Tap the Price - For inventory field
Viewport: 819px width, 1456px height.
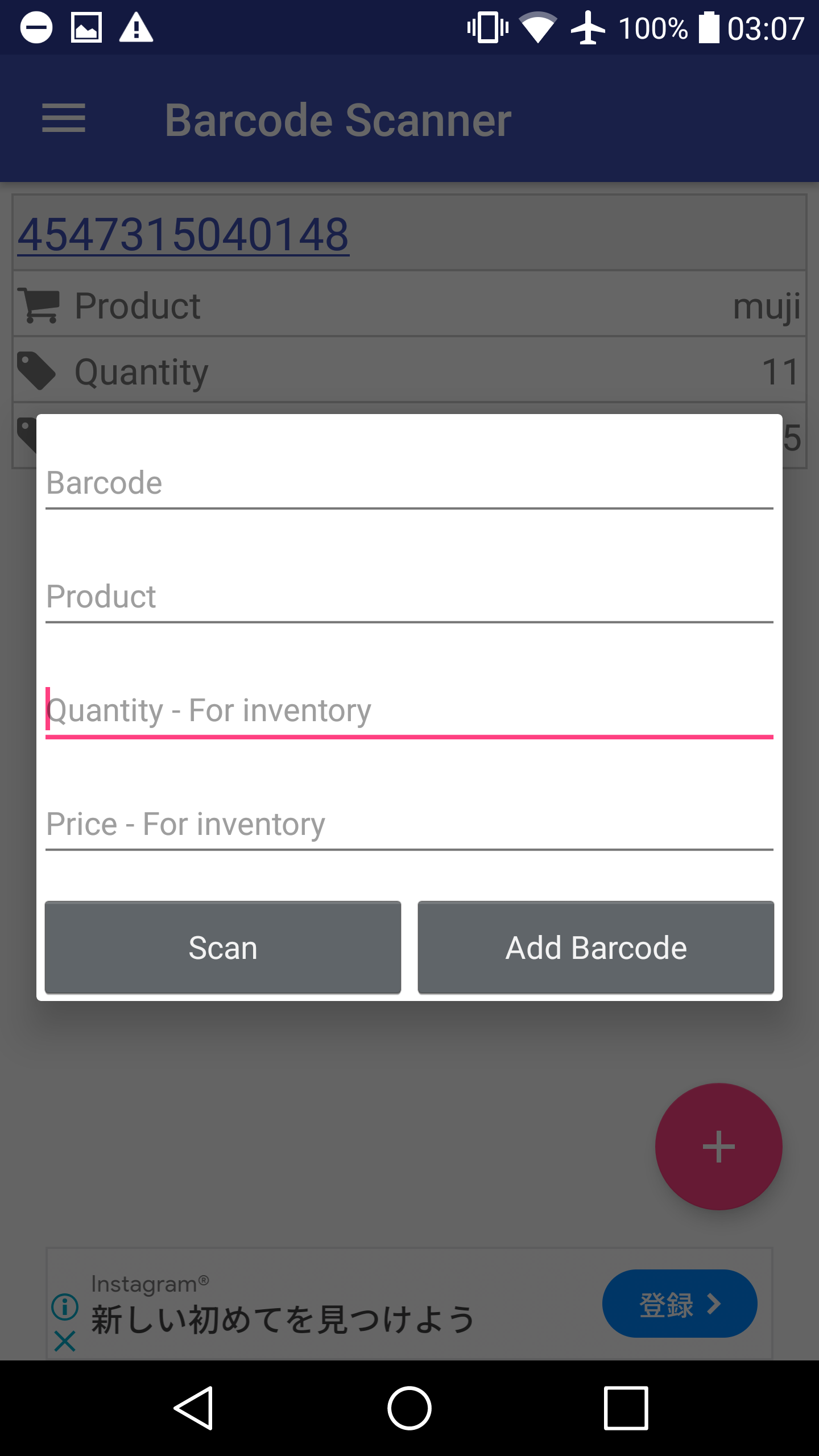click(x=409, y=825)
